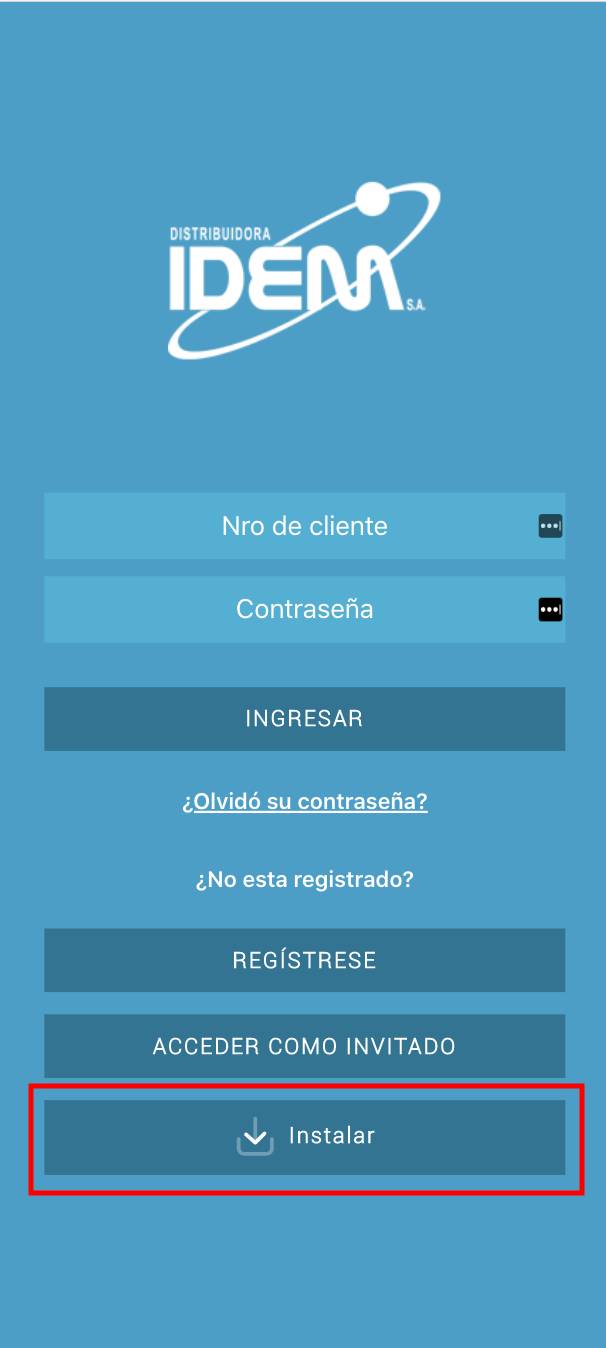606x1348 pixels.
Task: Choose ACCEDER COMO INVITADO
Action: (x=304, y=1046)
